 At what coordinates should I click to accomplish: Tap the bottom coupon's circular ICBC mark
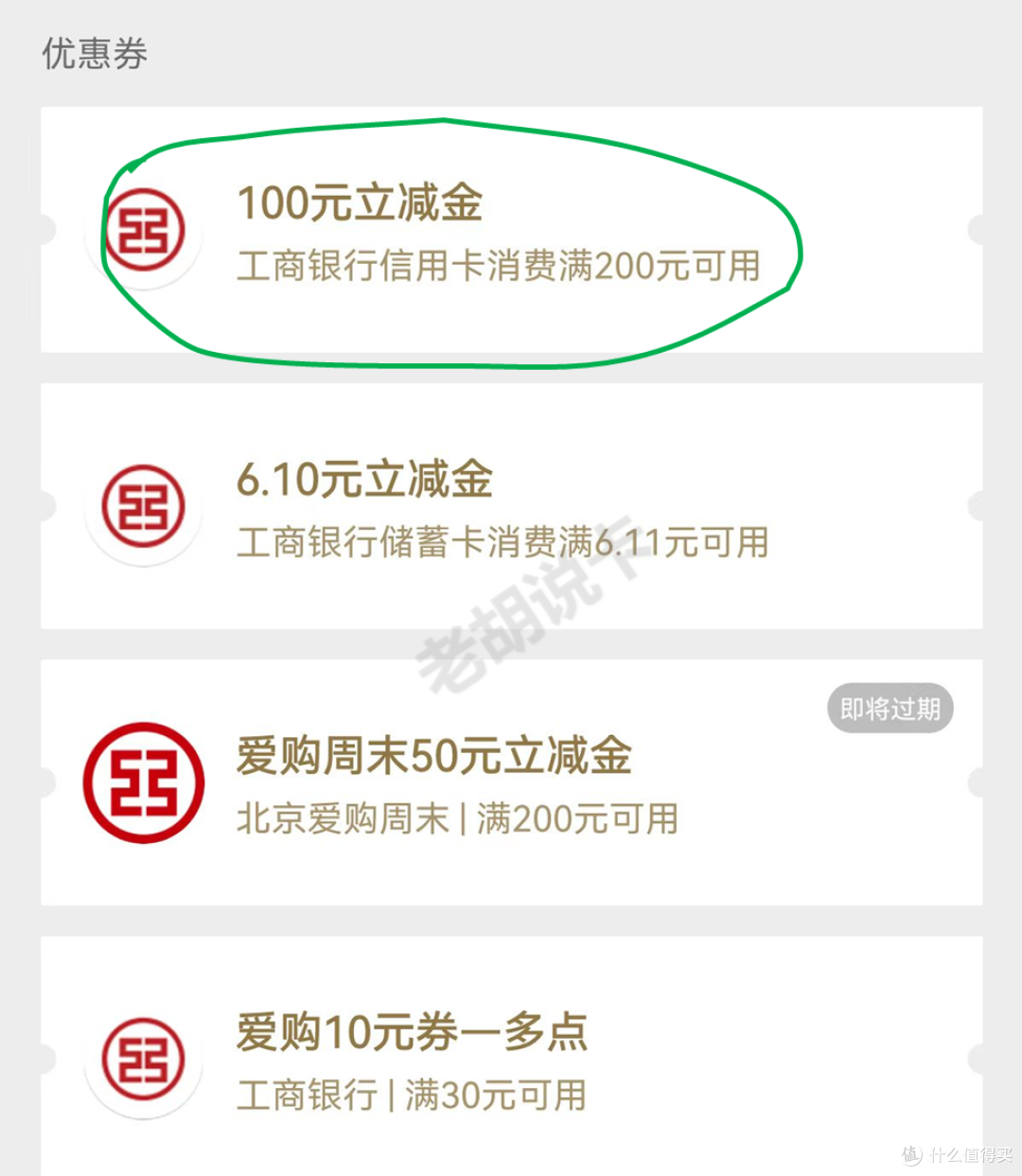click(143, 1060)
